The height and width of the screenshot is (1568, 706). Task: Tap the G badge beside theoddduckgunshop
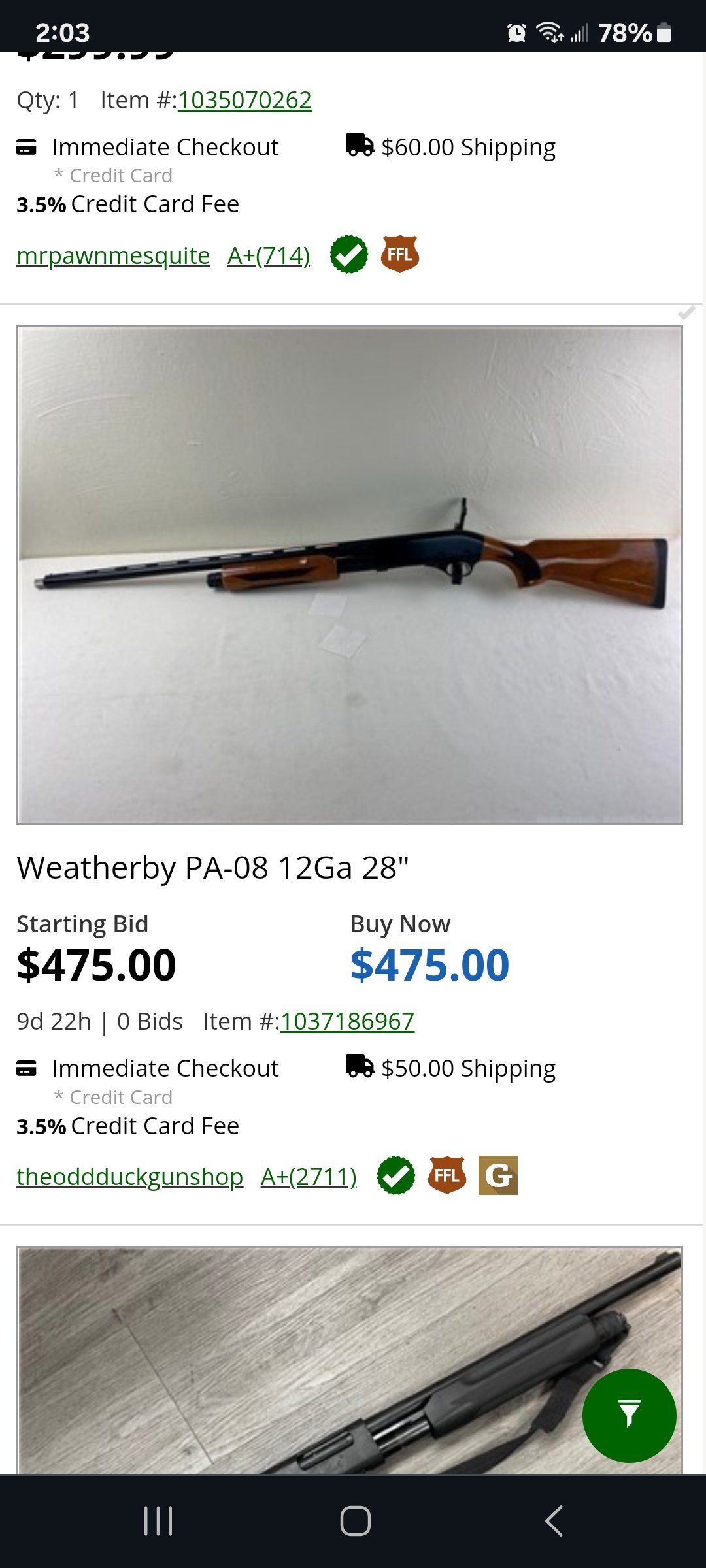[498, 1175]
